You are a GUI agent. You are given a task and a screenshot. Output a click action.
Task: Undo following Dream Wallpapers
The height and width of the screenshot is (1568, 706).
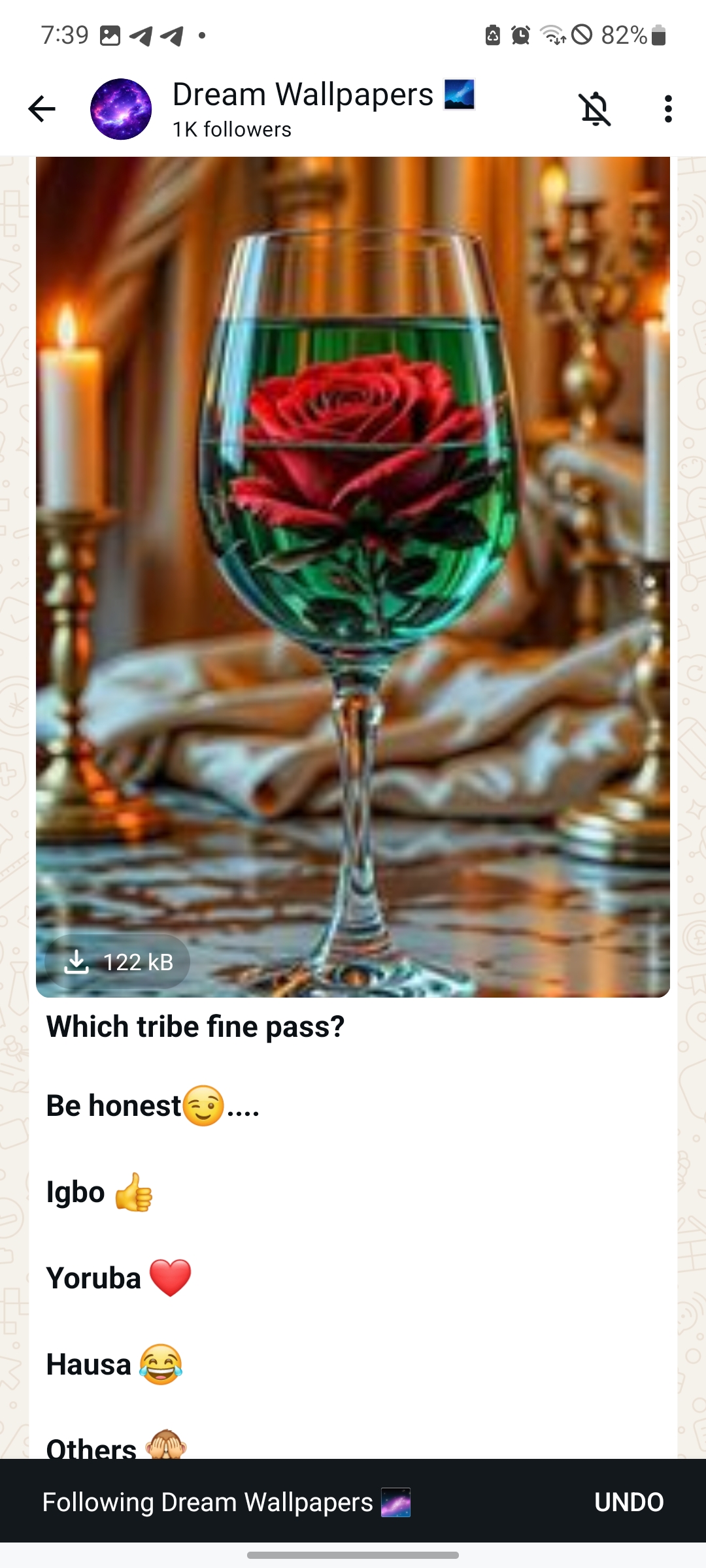tap(628, 1502)
